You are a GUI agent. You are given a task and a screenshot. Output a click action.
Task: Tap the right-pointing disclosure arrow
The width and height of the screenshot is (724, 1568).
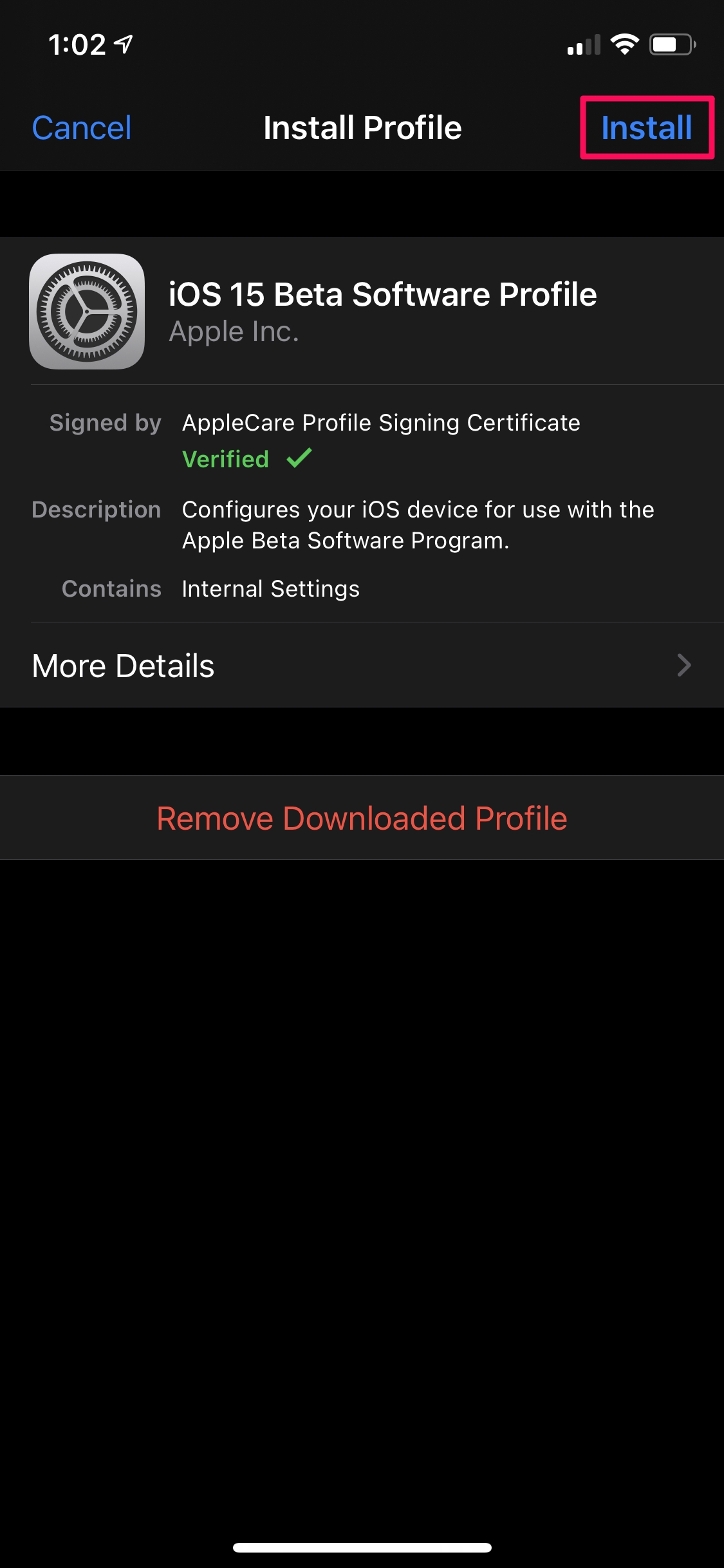tap(683, 666)
